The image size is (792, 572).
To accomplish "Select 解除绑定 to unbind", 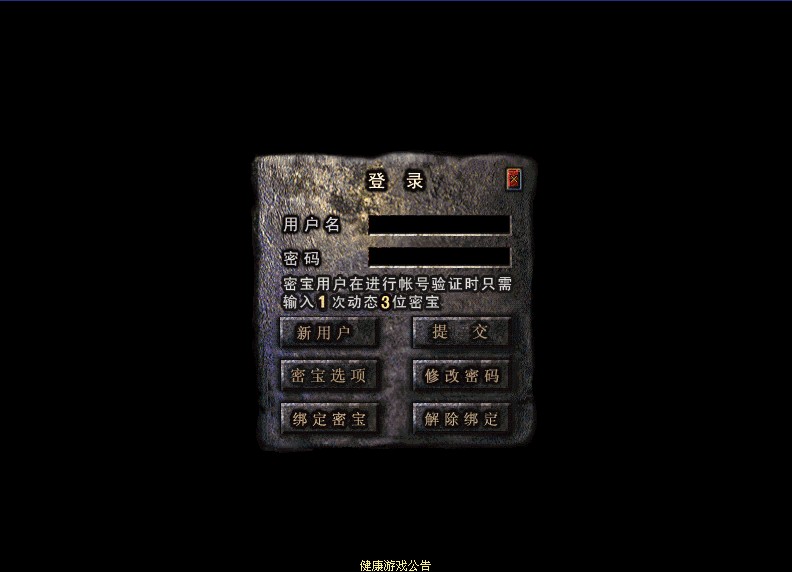I will [x=461, y=419].
